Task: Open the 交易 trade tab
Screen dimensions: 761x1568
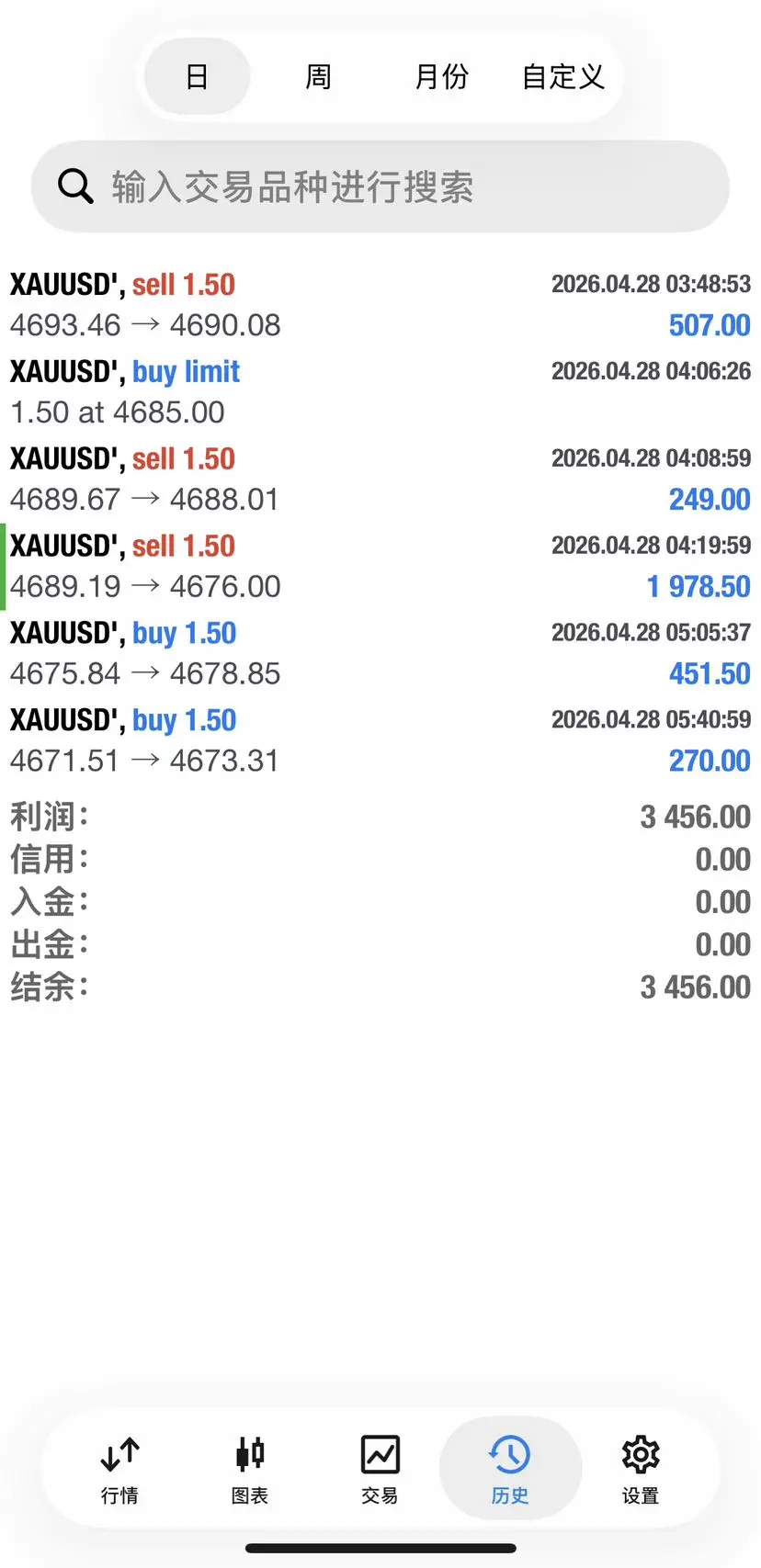Action: 380,1469
